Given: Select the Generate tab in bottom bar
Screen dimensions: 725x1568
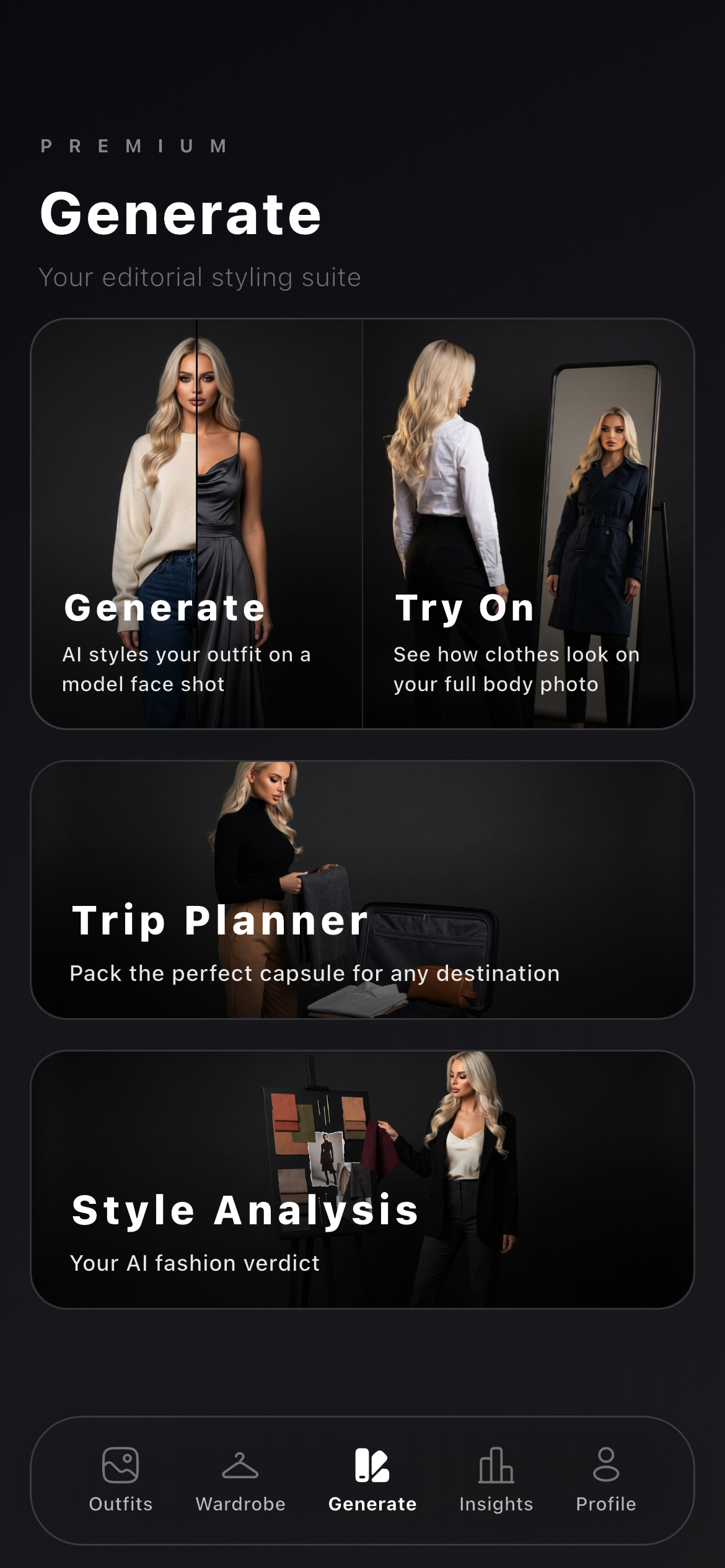Looking at the screenshot, I should point(372,1480).
